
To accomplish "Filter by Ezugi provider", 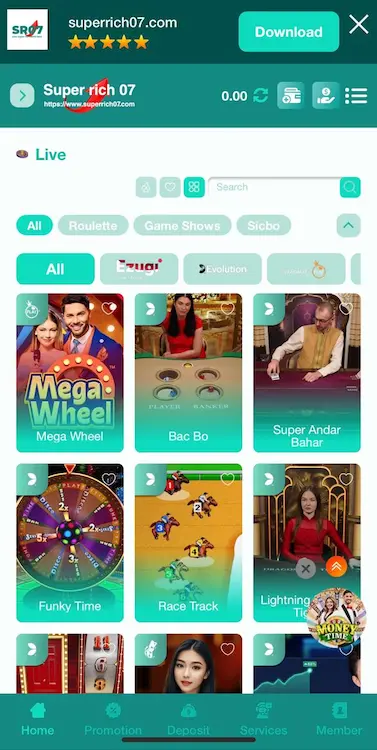I will tap(139, 269).
